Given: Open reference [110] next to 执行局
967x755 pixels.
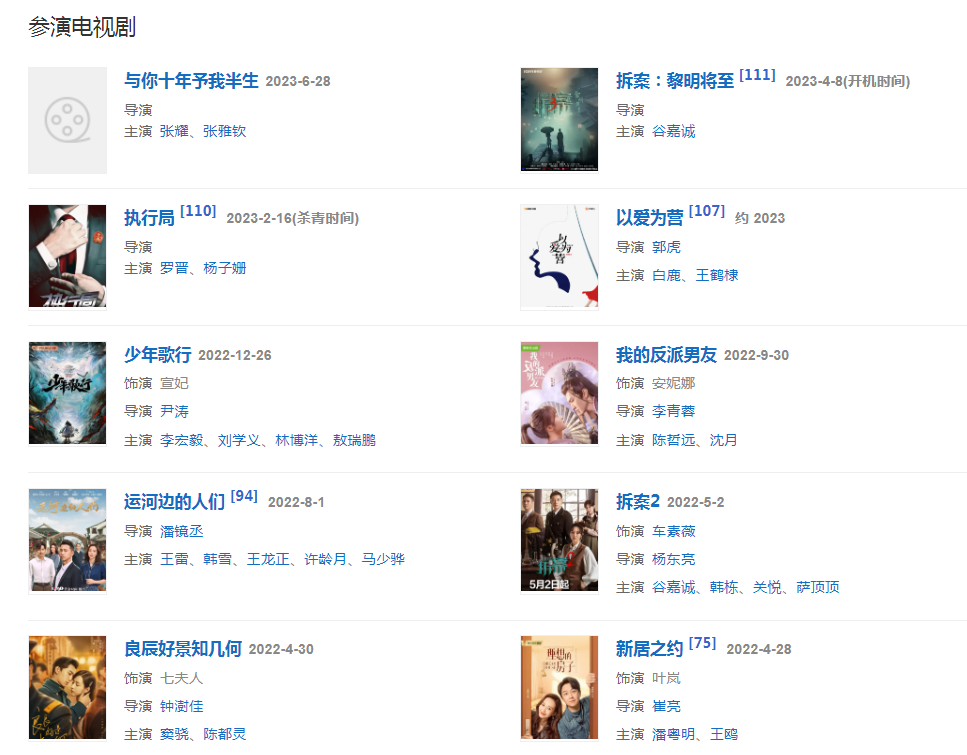Looking at the screenshot, I should coord(198,211).
